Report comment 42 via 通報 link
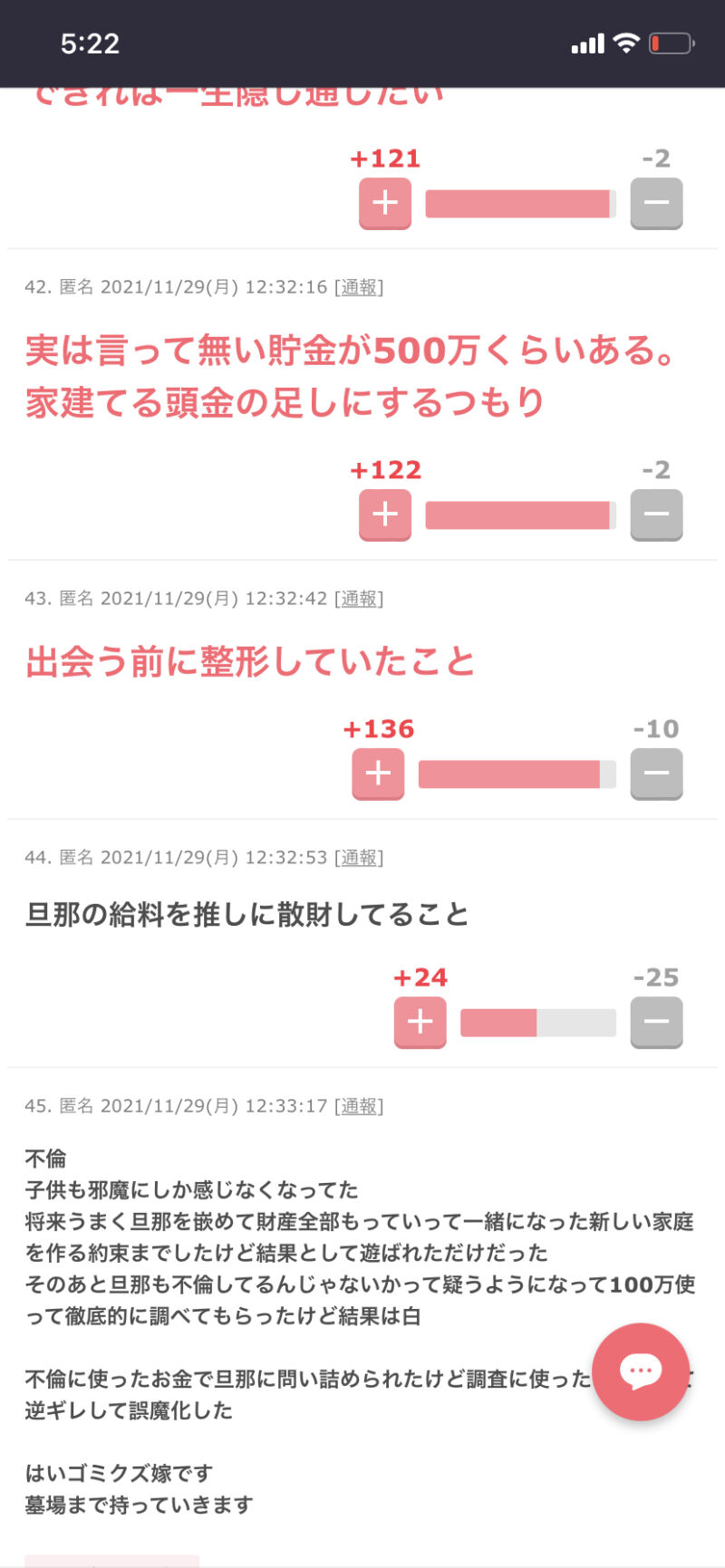This screenshot has height=1568, width=725. (359, 287)
